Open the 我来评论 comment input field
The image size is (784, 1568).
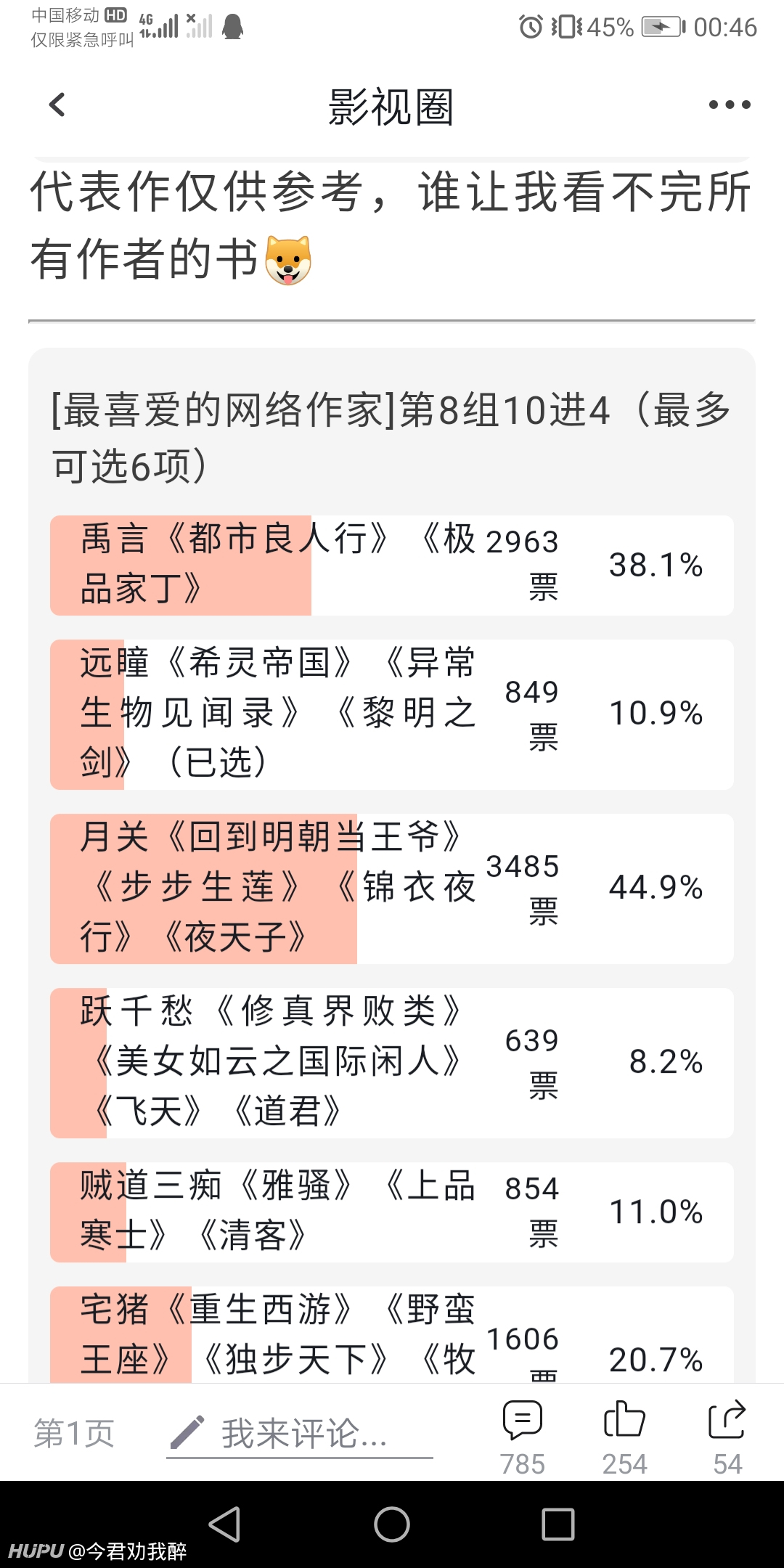tap(300, 1434)
